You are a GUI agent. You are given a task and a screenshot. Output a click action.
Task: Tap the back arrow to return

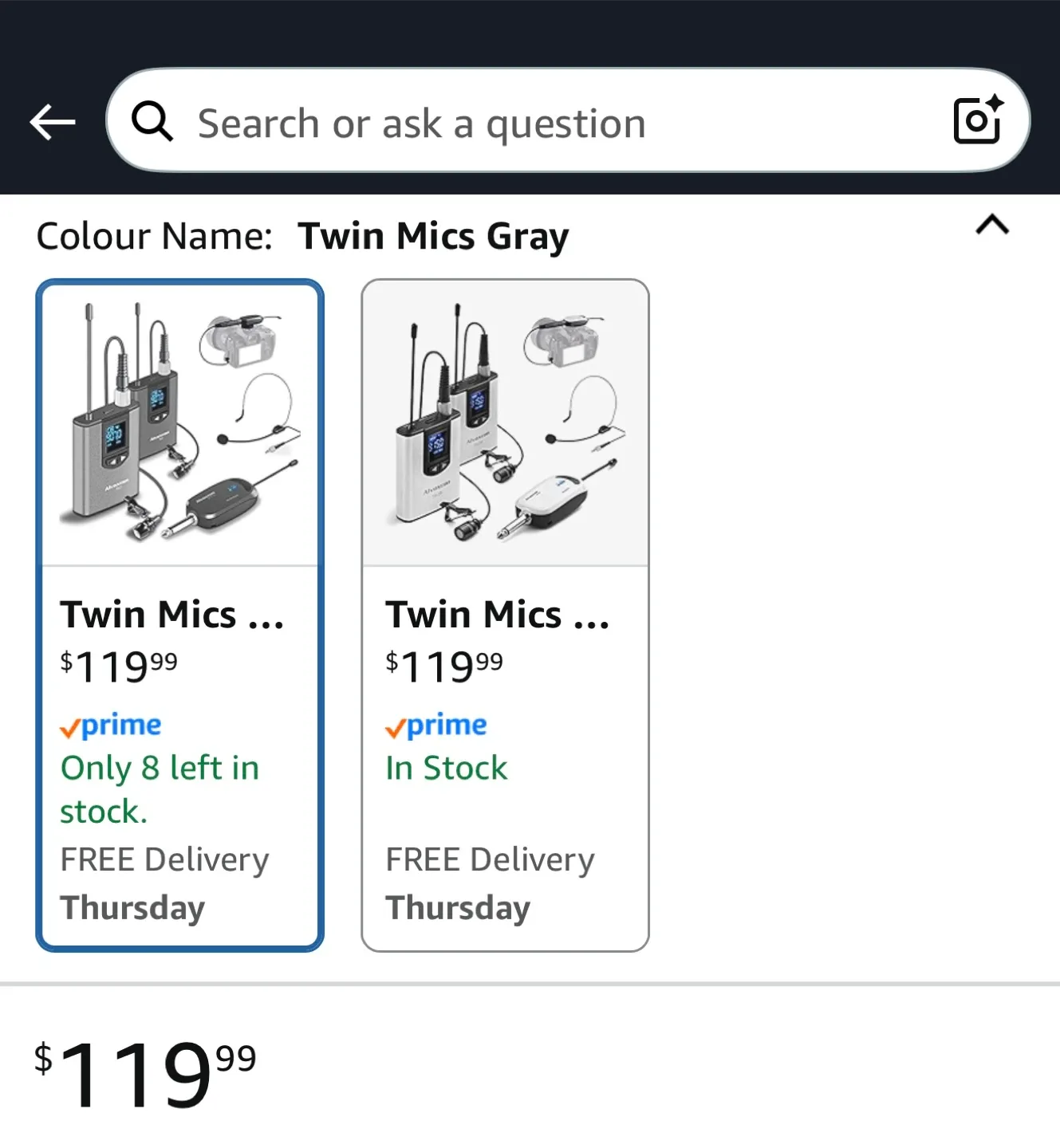[51, 120]
